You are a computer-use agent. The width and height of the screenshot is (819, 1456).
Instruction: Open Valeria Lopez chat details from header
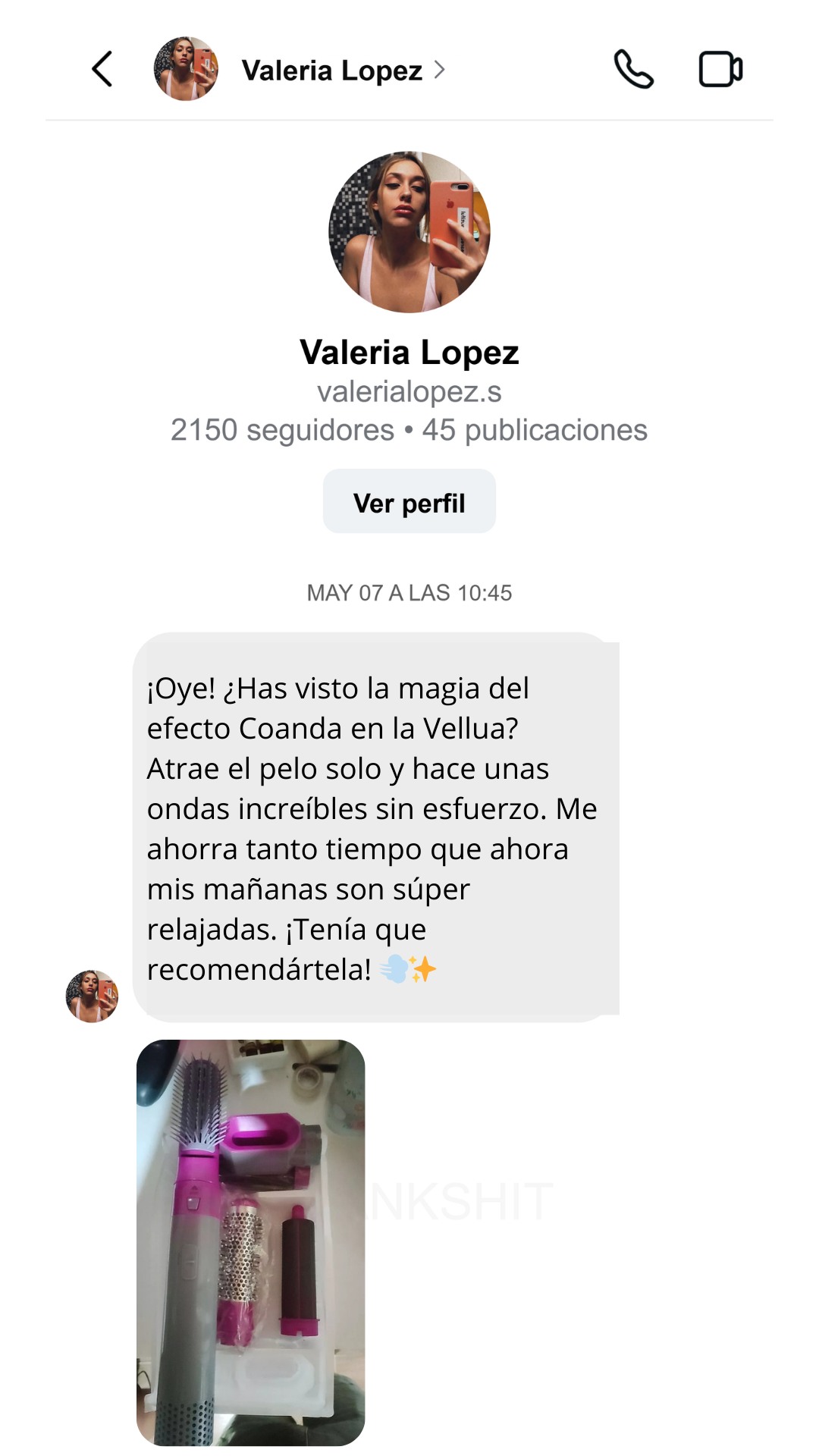[332, 71]
